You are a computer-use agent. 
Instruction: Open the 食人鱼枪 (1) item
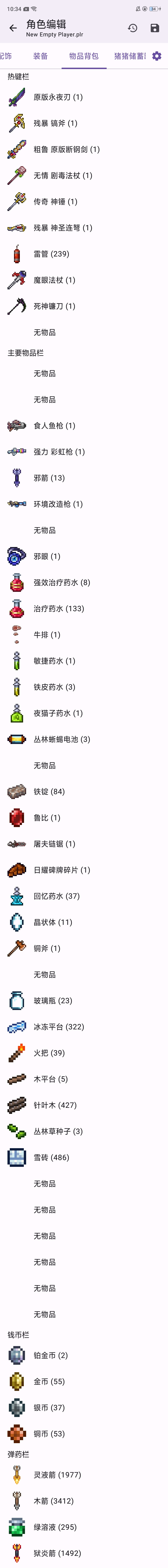click(x=54, y=425)
